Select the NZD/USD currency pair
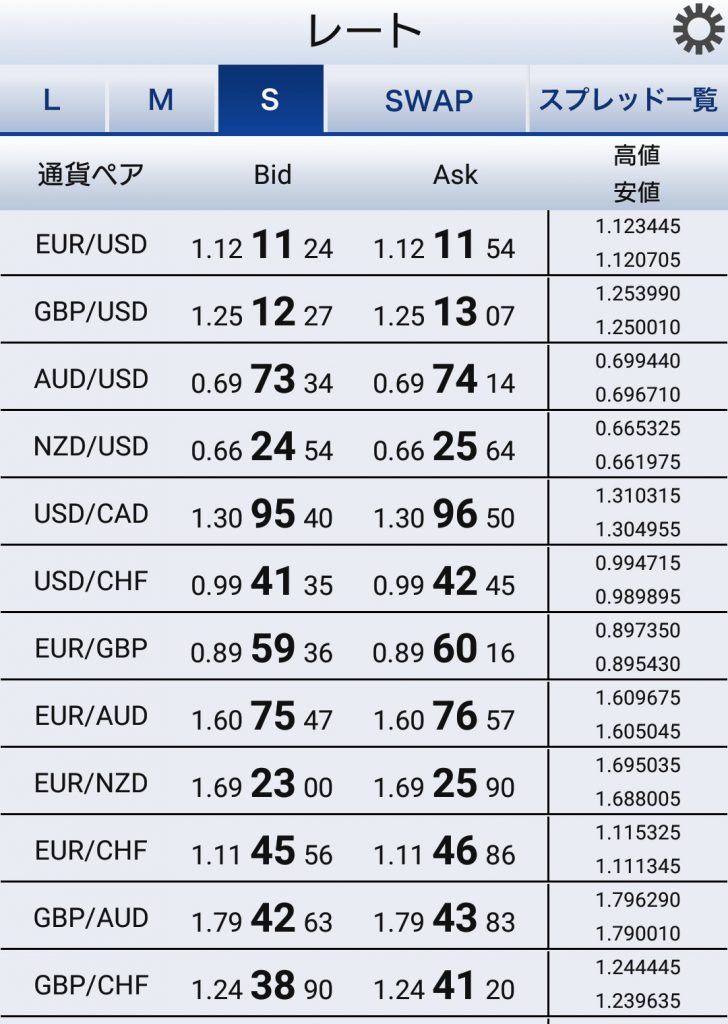 91,446
